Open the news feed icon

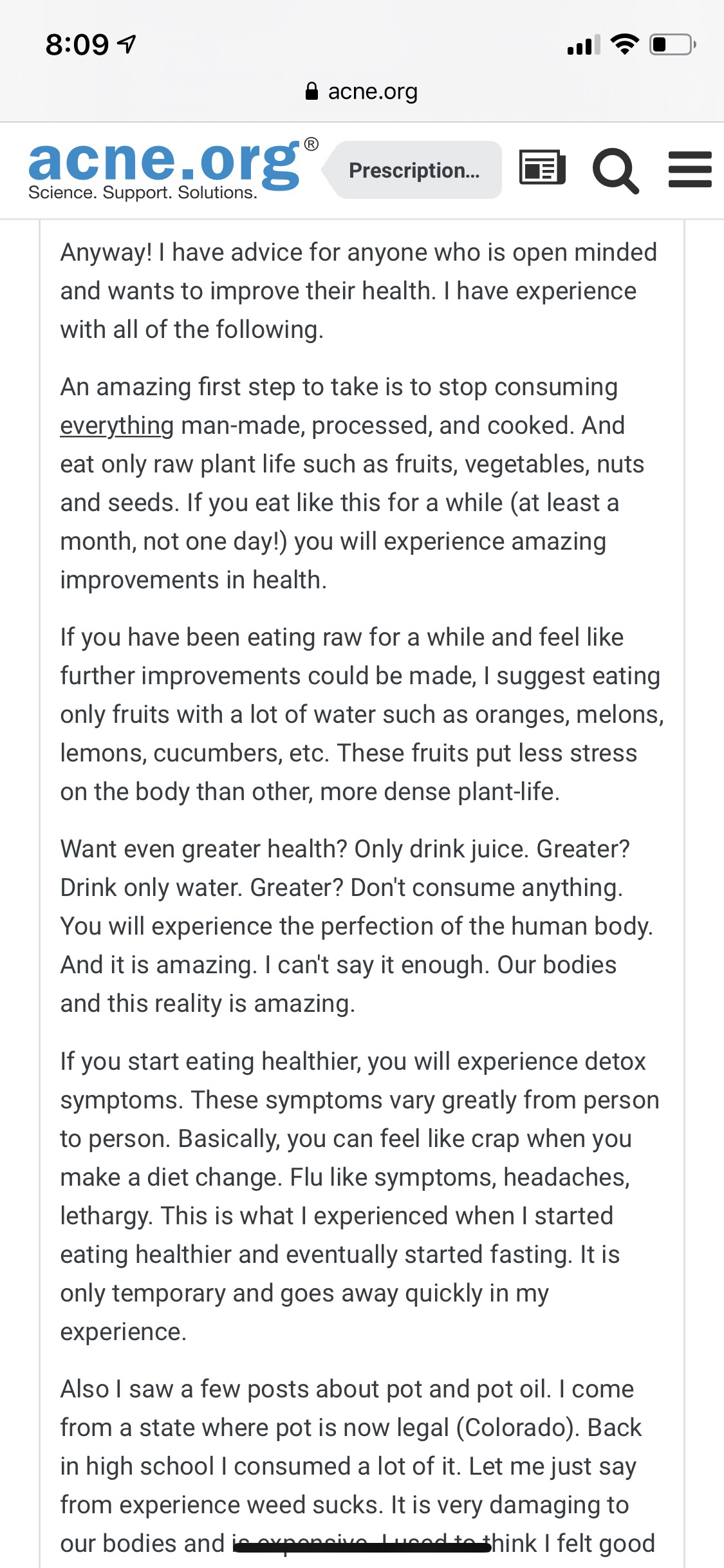pyautogui.click(x=542, y=169)
